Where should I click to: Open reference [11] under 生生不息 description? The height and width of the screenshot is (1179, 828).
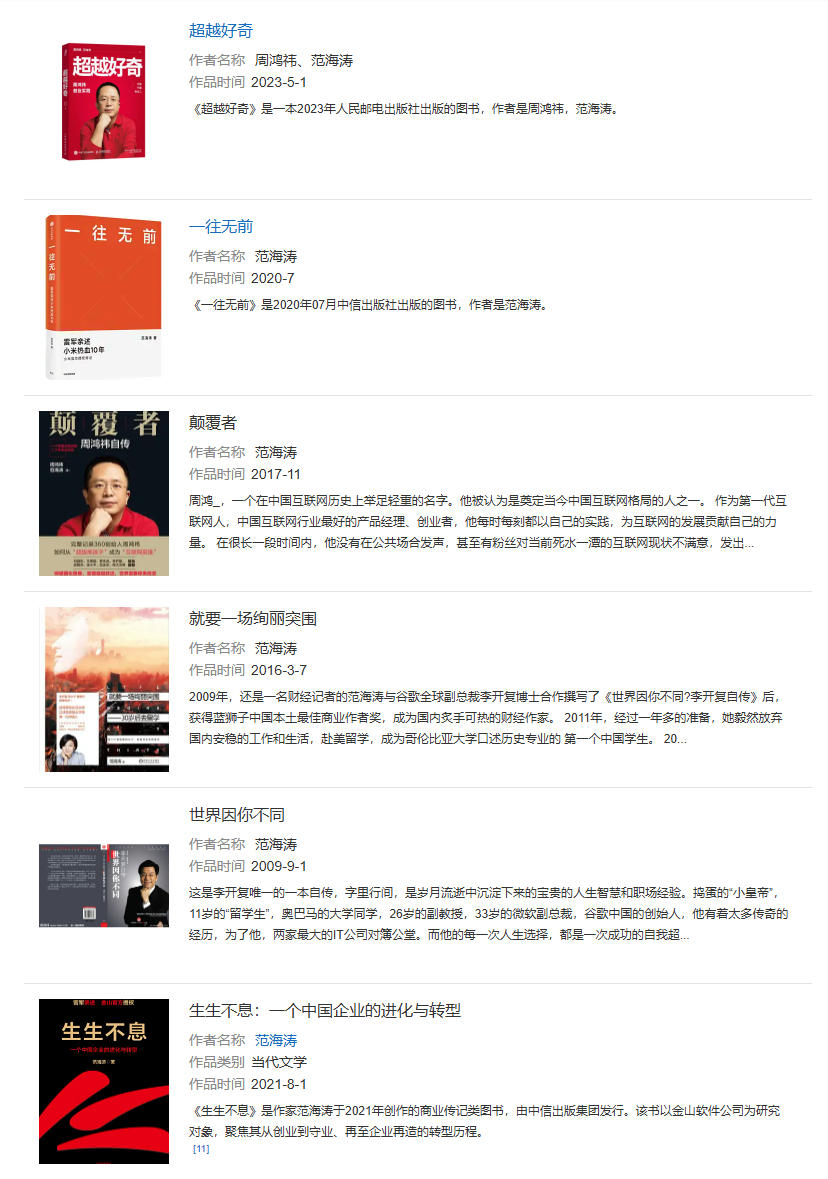click(x=200, y=1149)
